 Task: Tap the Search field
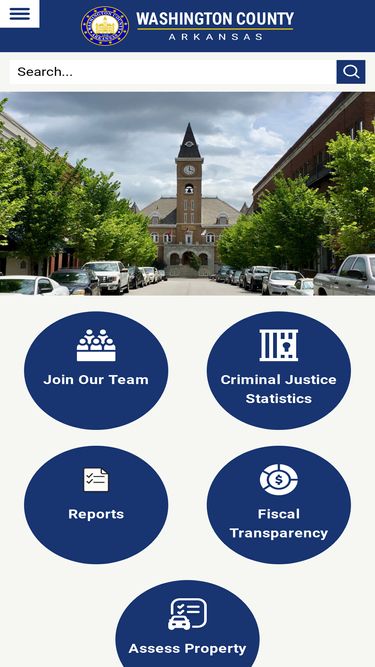coord(173,72)
